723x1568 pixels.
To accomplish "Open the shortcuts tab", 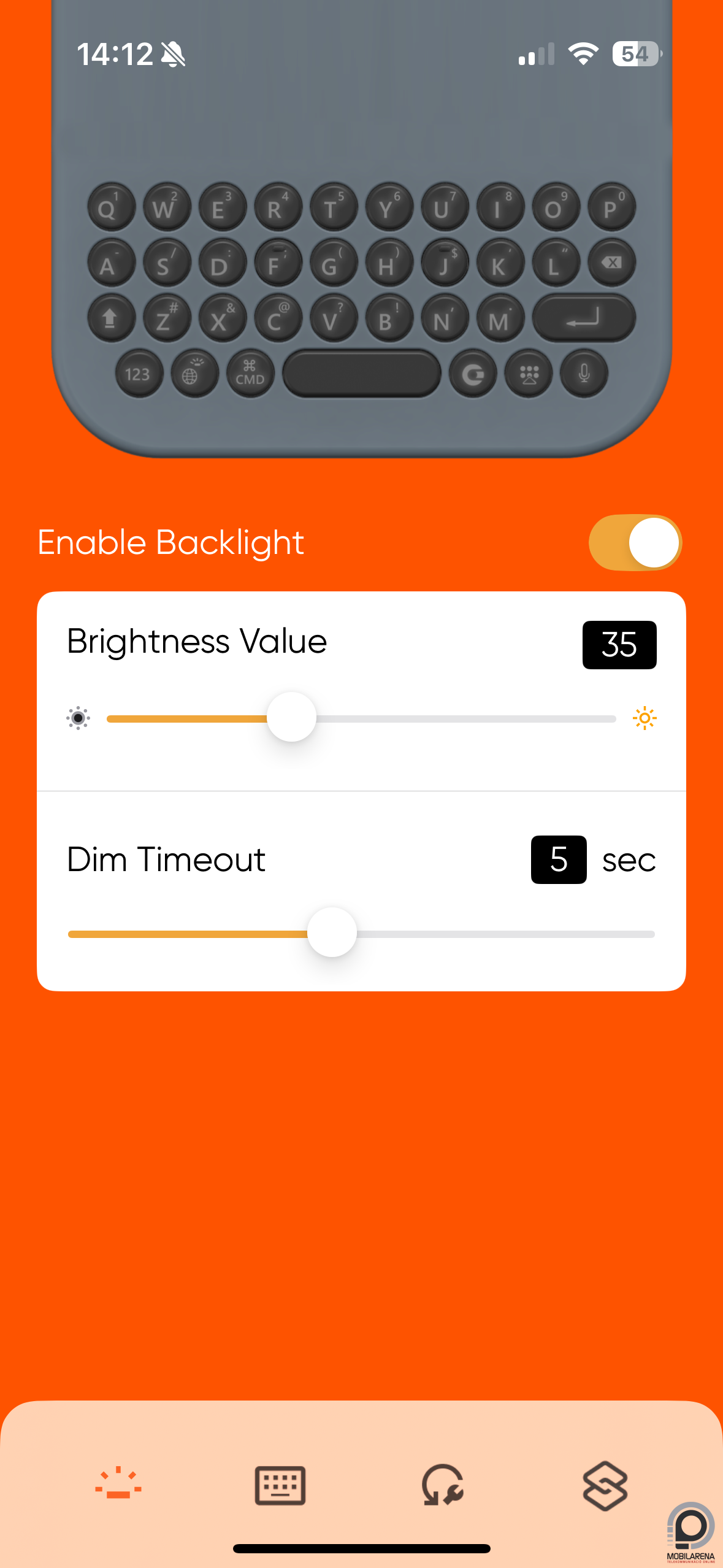I will point(605,1485).
